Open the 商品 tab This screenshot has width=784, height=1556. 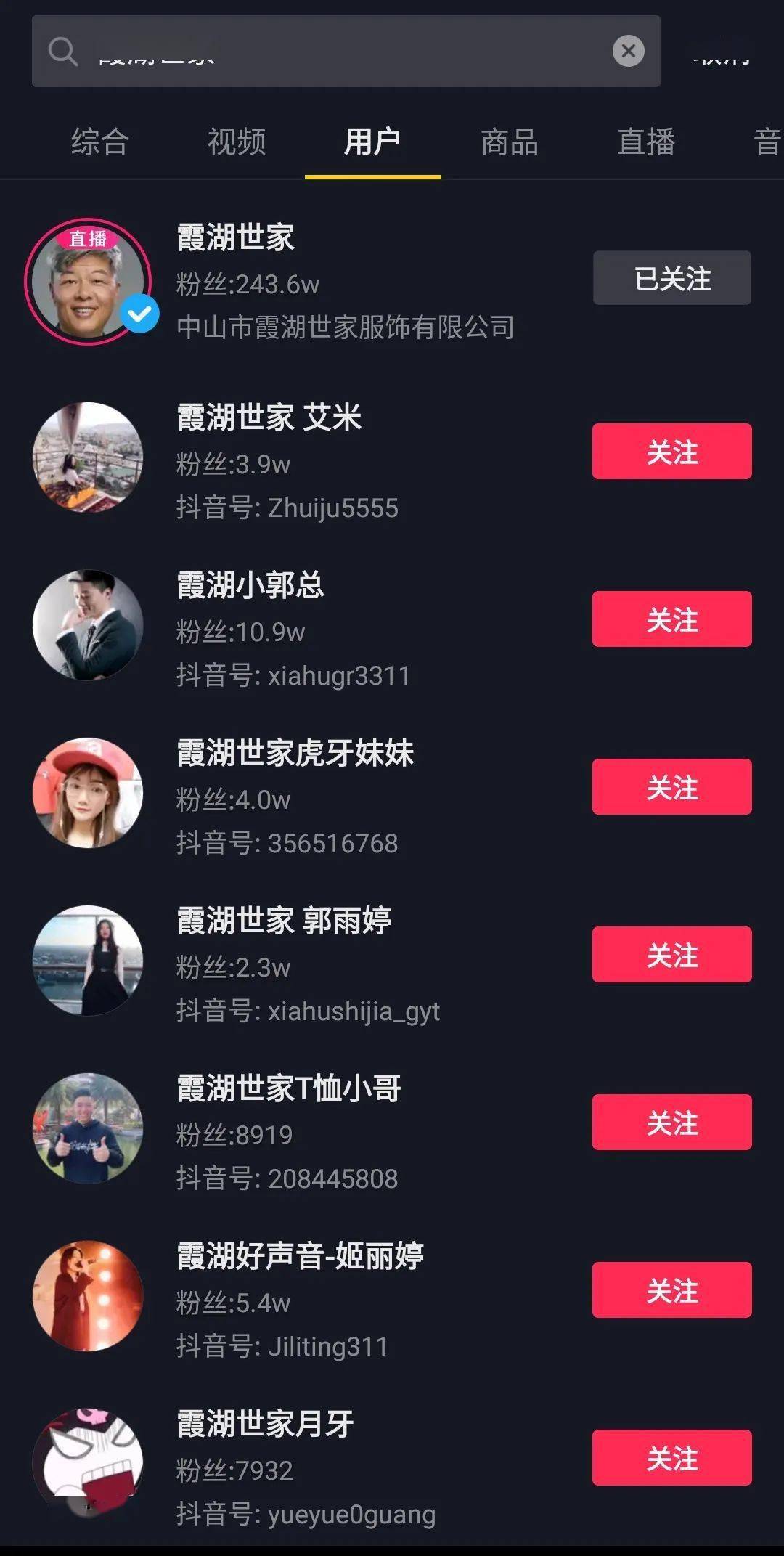(x=510, y=142)
